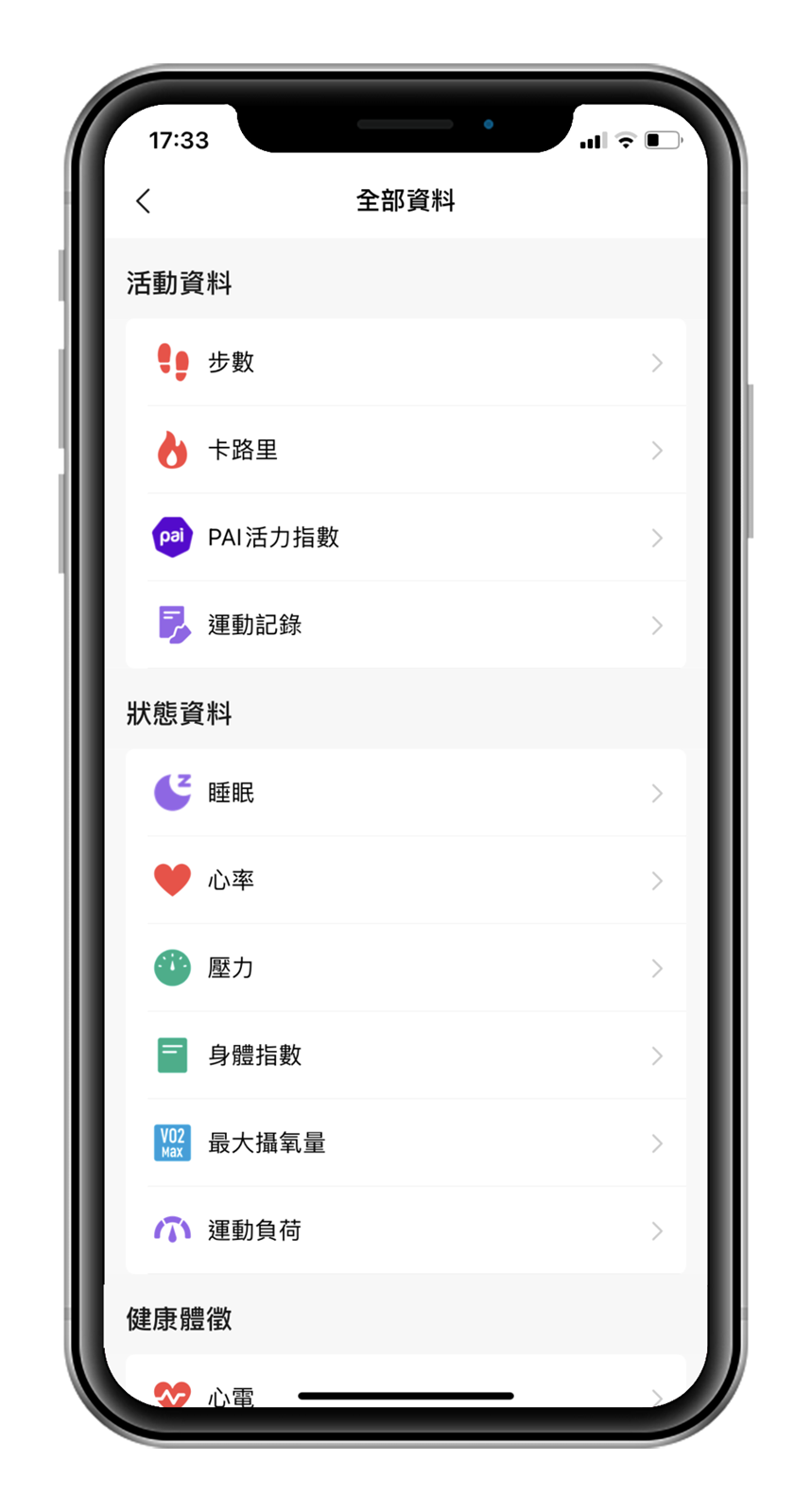Open the 壓力 stress row

(406, 968)
